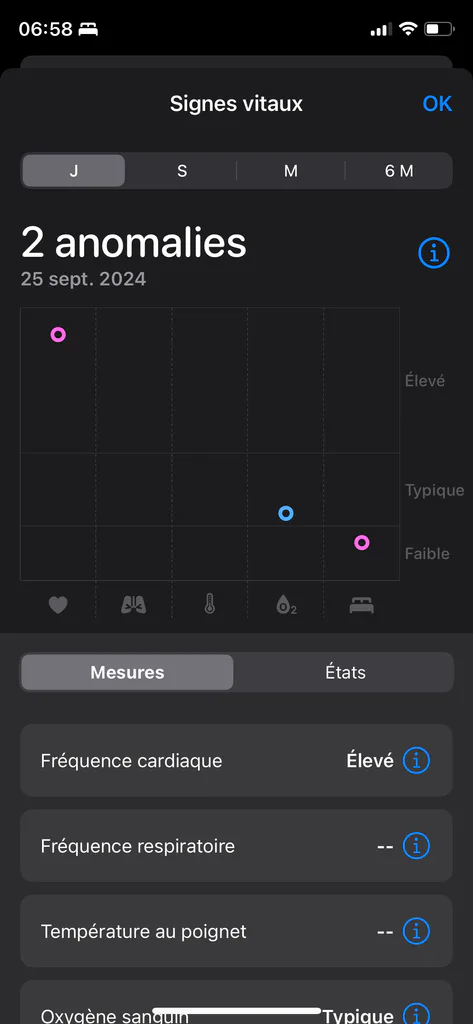Switch to the M month range
Screen dimensions: 473x1024
click(291, 170)
